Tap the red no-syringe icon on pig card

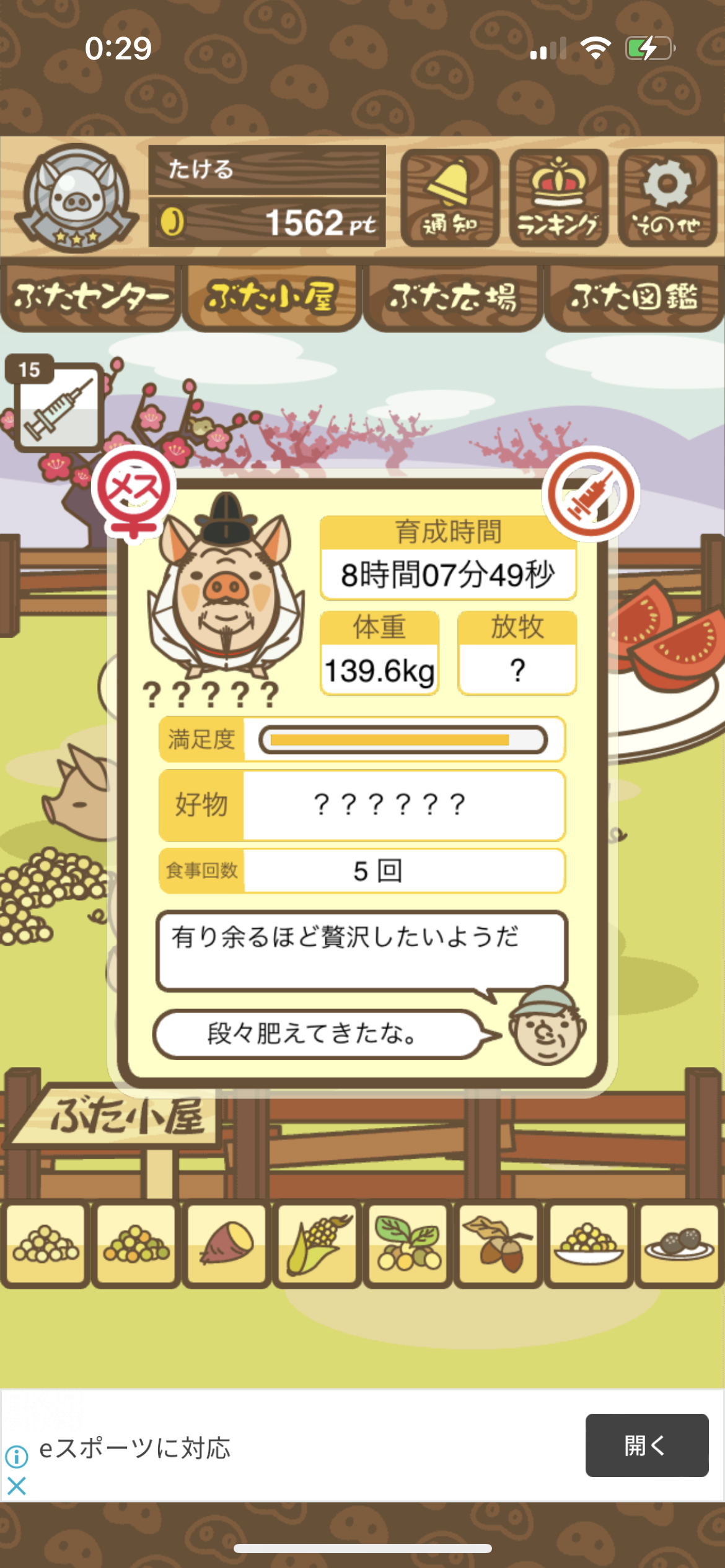pyautogui.click(x=591, y=494)
